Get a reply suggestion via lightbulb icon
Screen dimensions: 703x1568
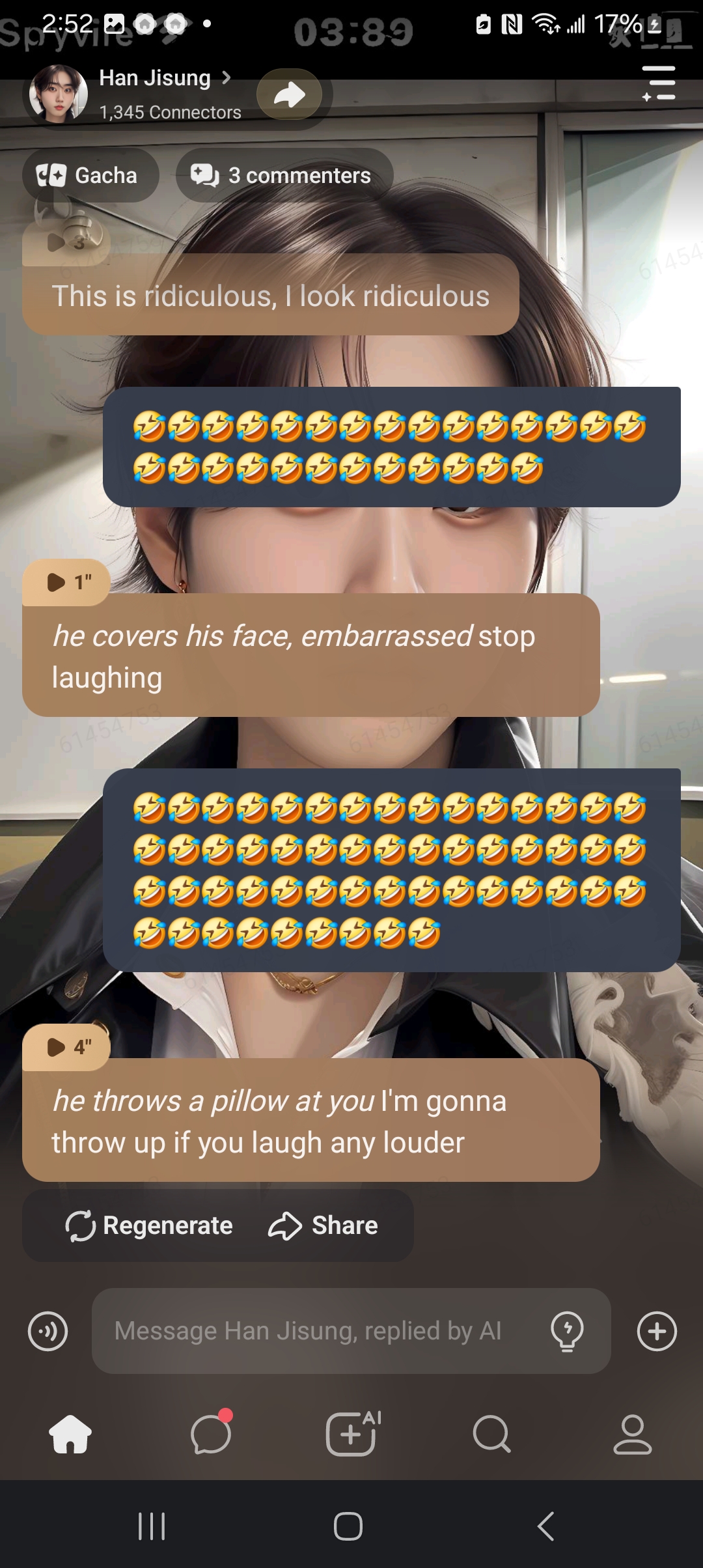click(566, 1331)
